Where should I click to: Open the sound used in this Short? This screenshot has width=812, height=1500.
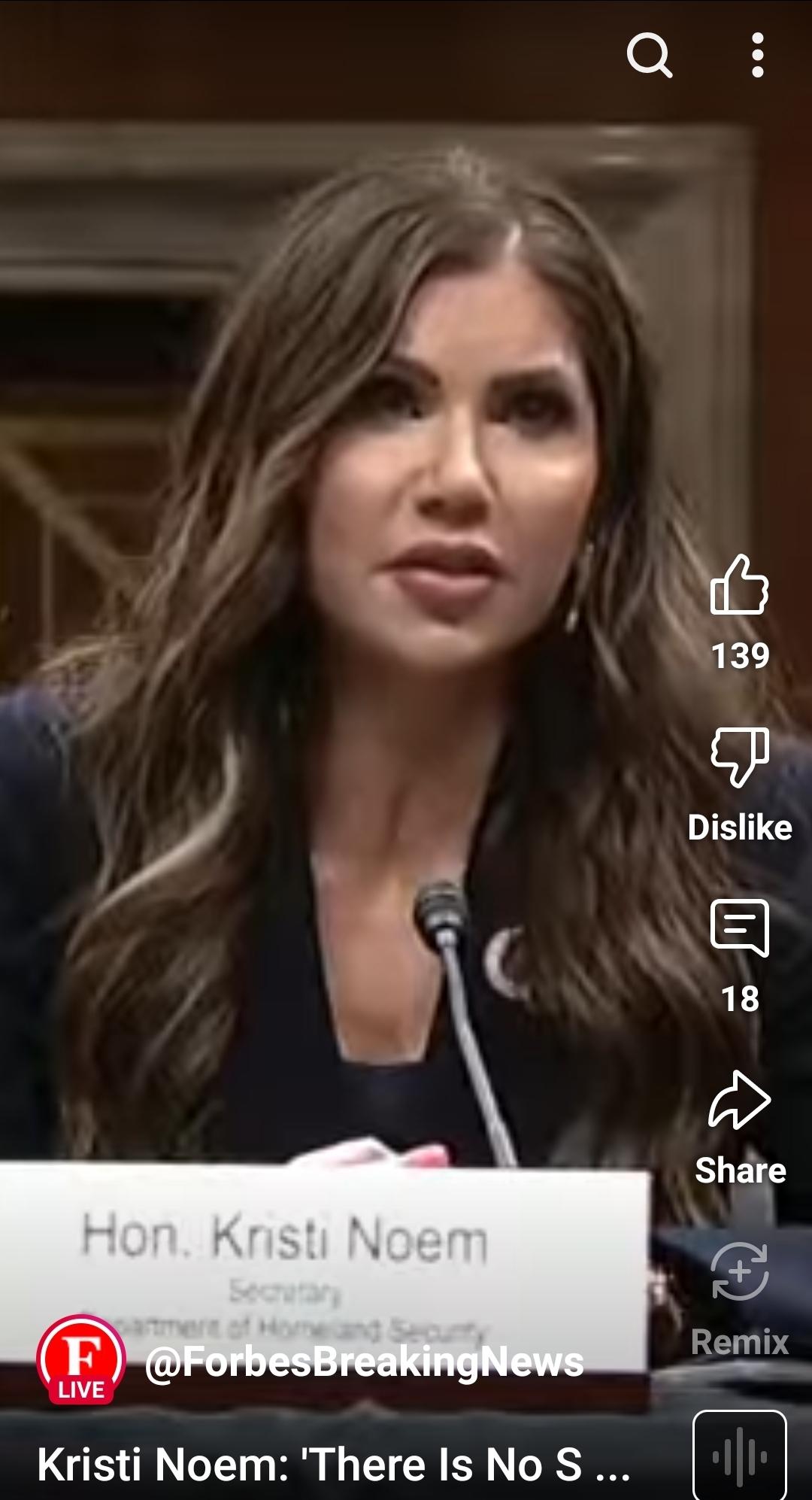[x=740, y=1455]
